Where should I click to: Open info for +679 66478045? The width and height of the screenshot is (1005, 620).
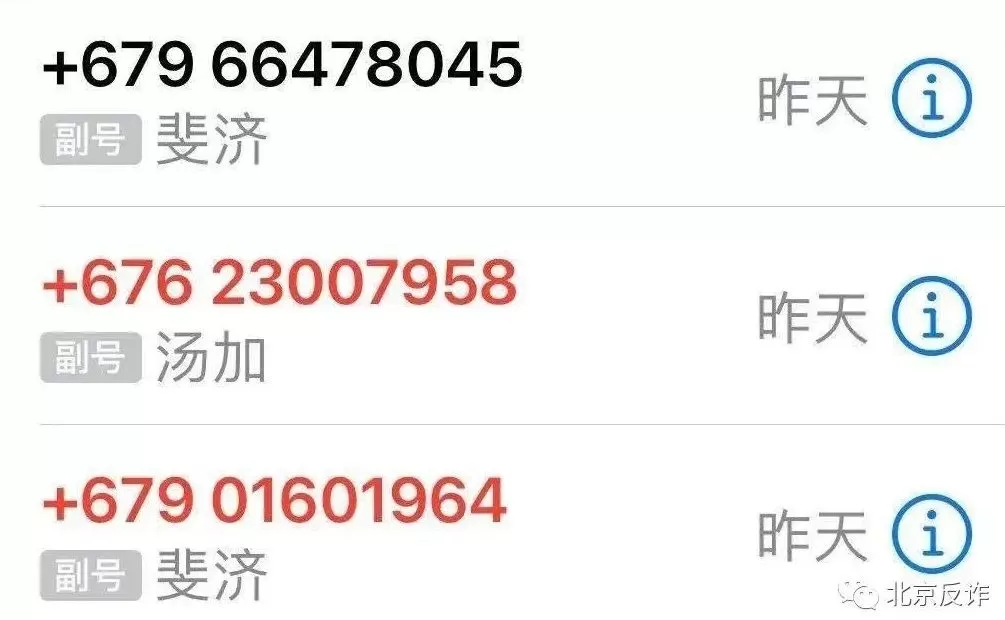(931, 101)
